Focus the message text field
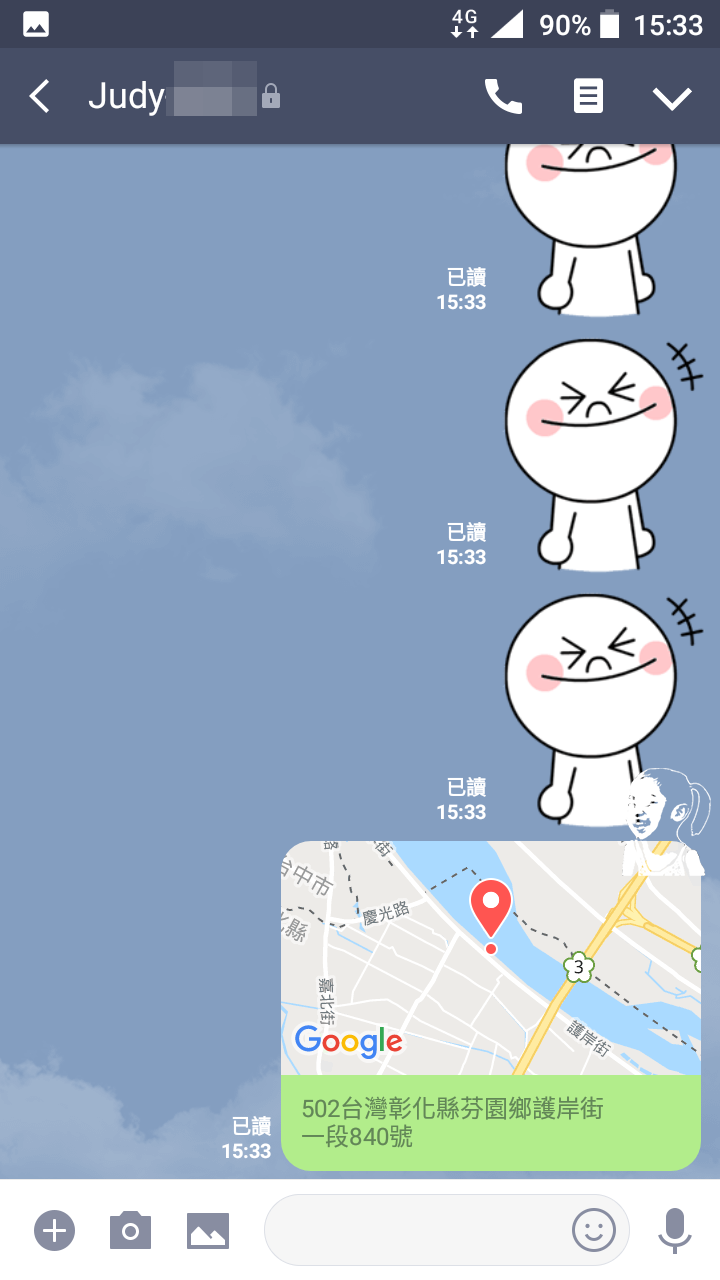This screenshot has width=720, height=1280. tap(415, 1230)
